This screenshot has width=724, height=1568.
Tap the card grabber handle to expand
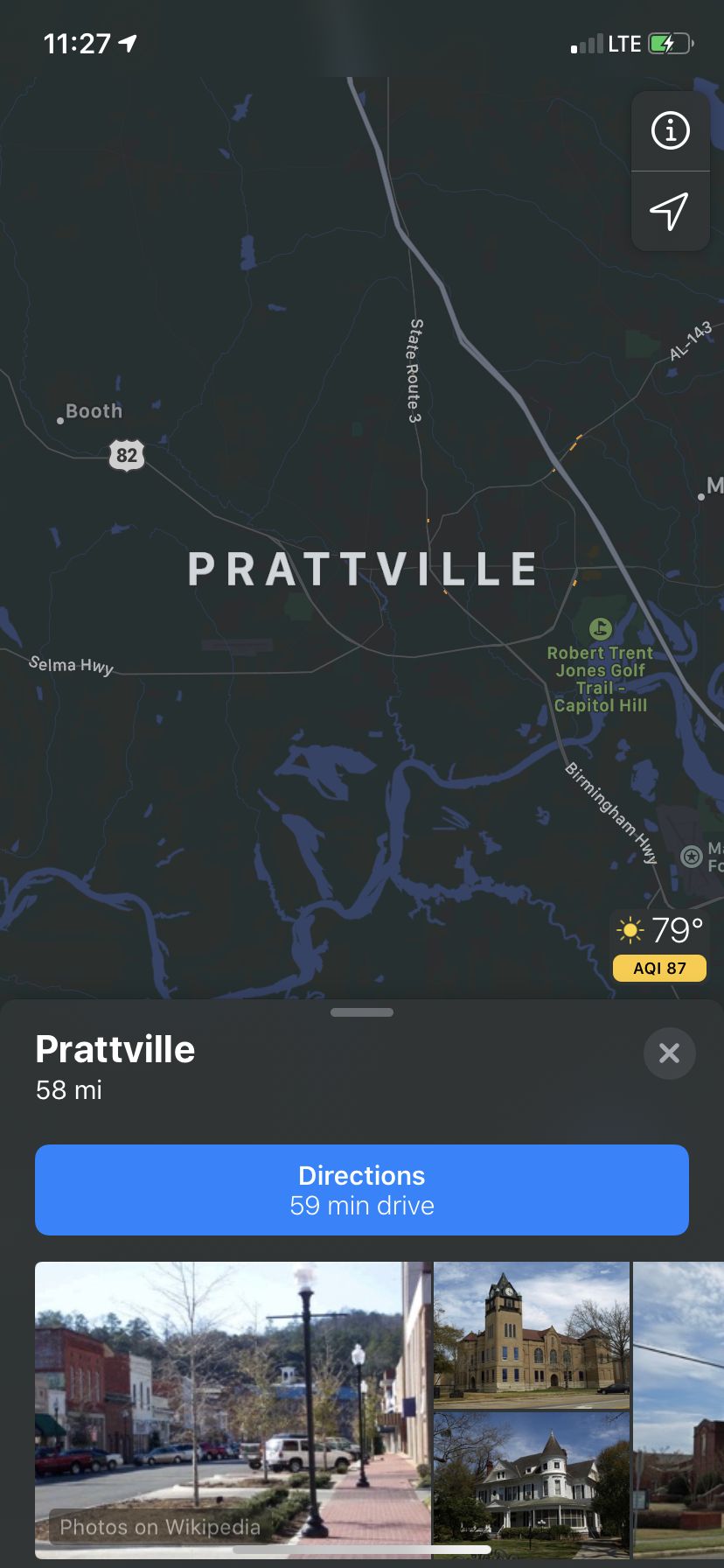coord(362,1012)
